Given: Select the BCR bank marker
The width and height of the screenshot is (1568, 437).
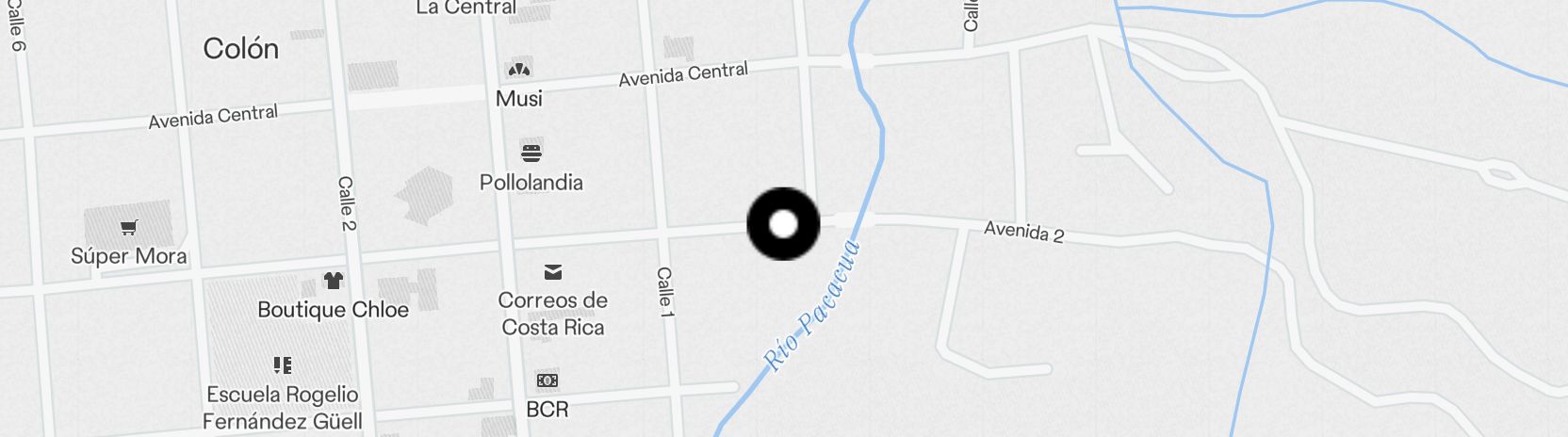Looking at the screenshot, I should click(547, 380).
